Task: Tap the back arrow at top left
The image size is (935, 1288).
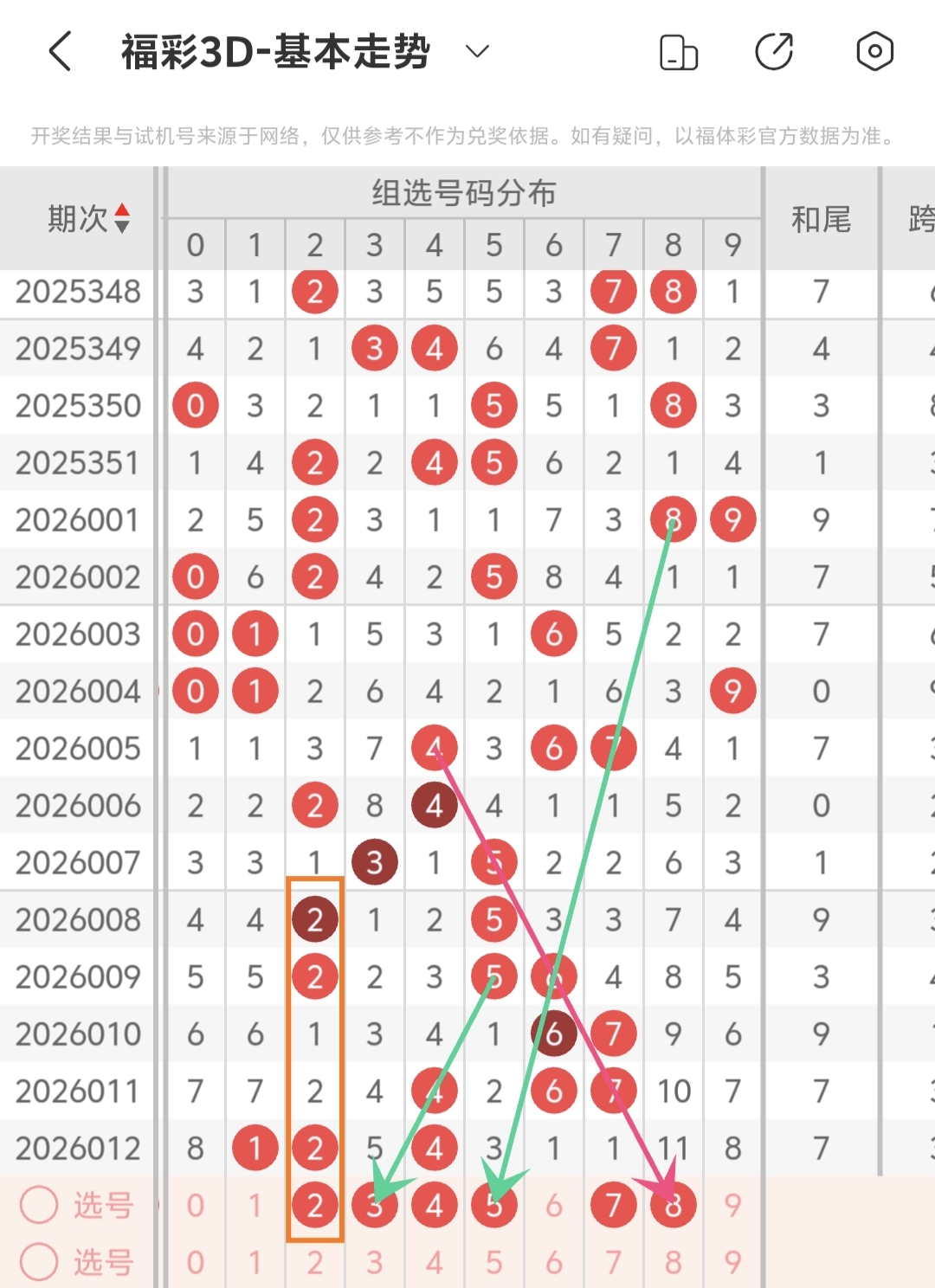Action: click(59, 50)
